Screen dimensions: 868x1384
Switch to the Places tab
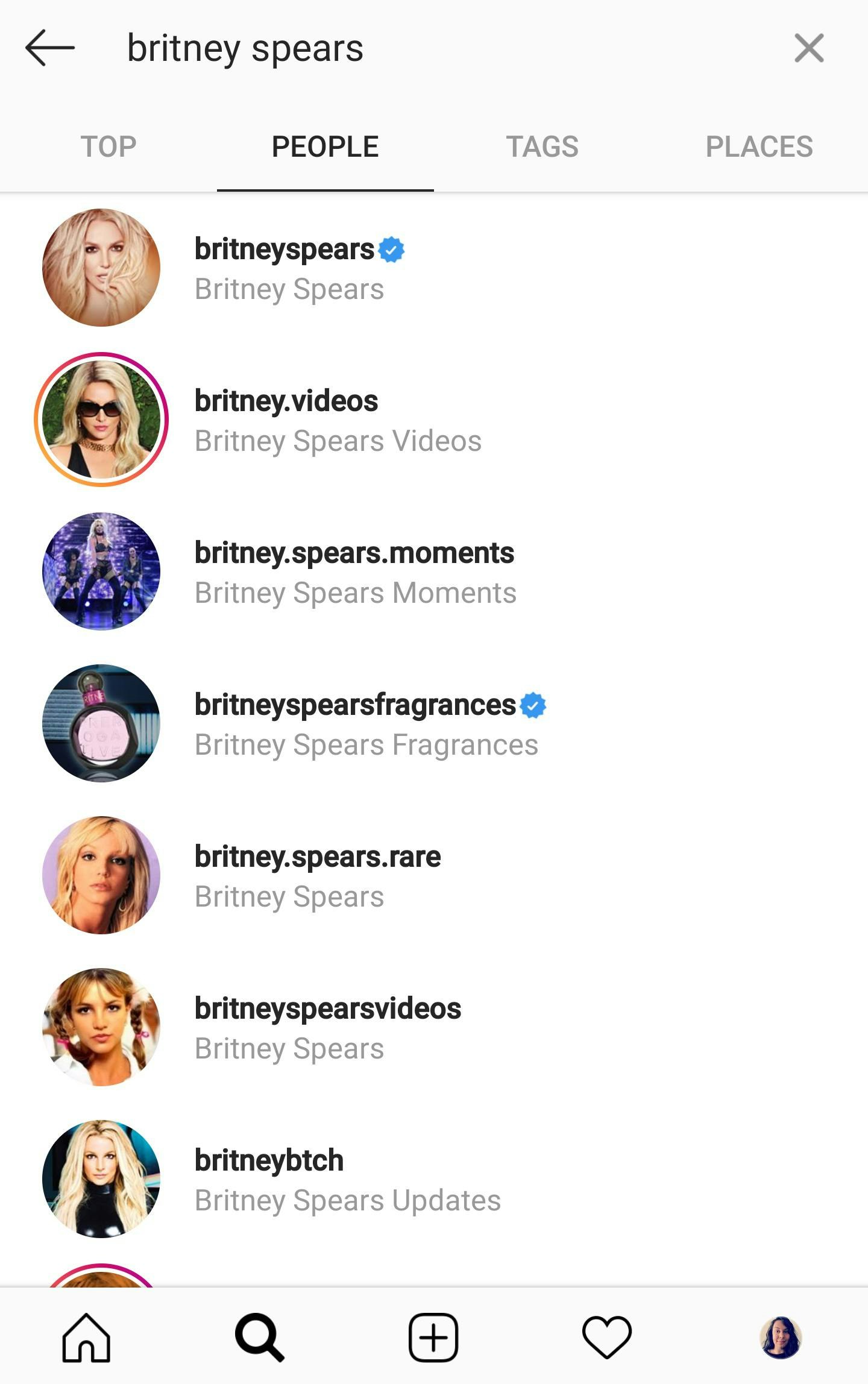tap(759, 147)
